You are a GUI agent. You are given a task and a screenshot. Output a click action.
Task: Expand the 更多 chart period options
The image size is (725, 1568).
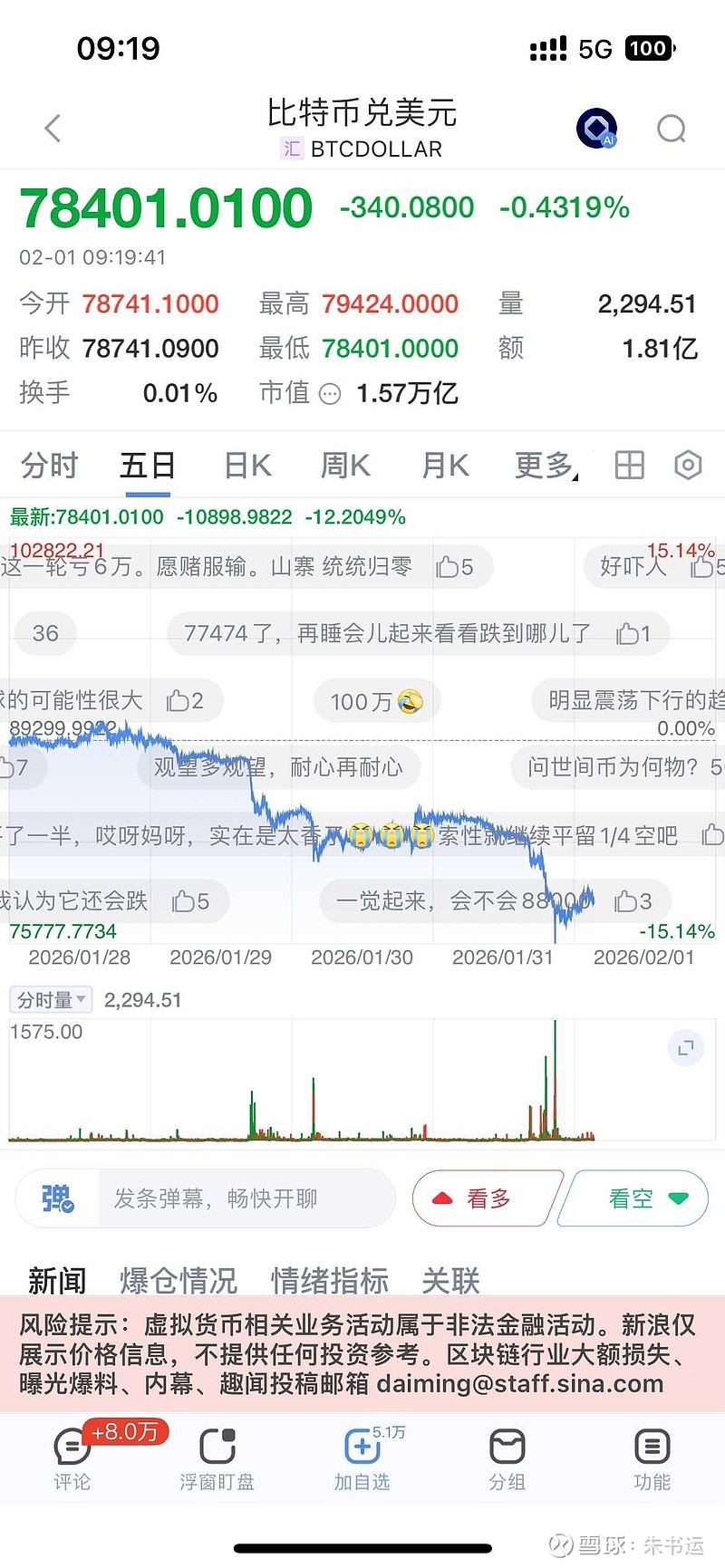[545, 465]
